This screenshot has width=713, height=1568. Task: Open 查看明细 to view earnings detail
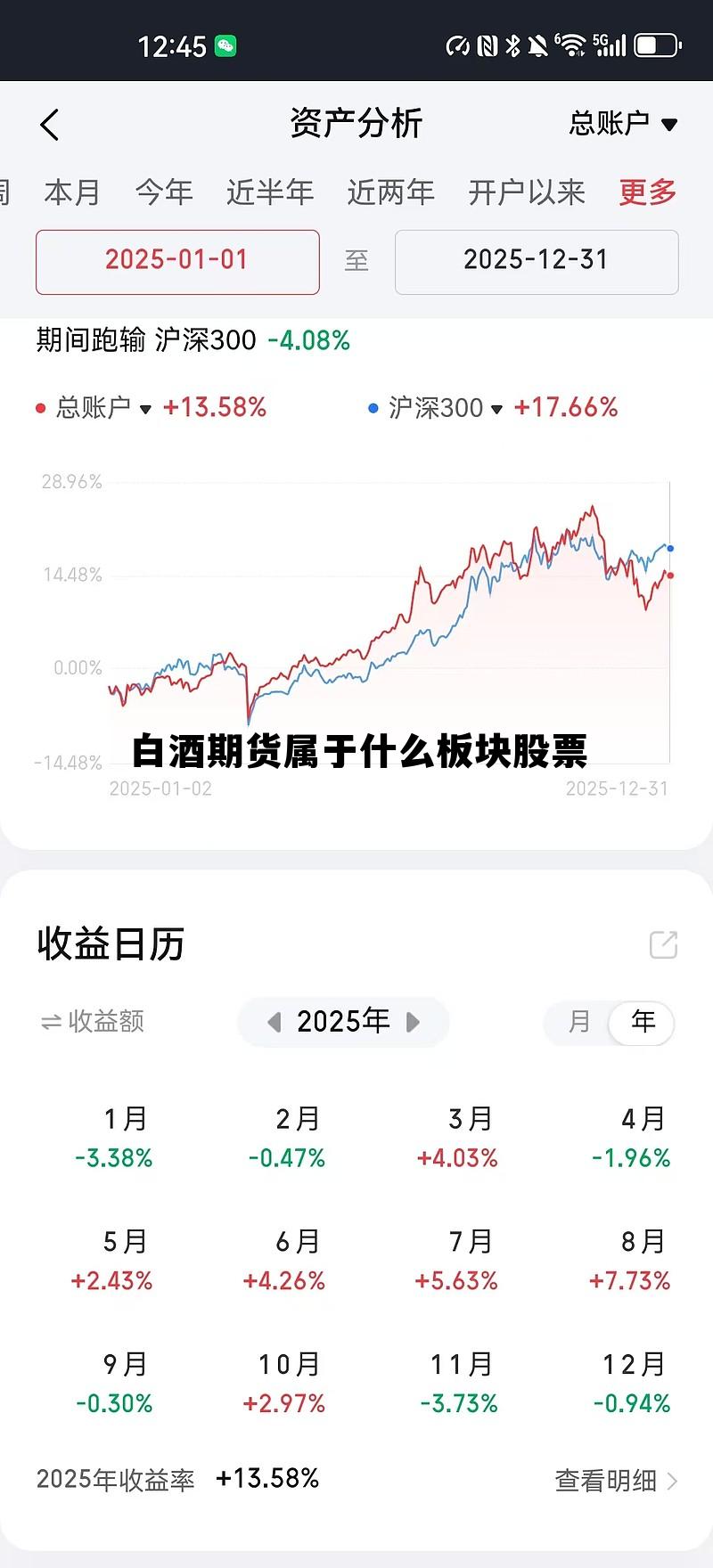(609, 1480)
